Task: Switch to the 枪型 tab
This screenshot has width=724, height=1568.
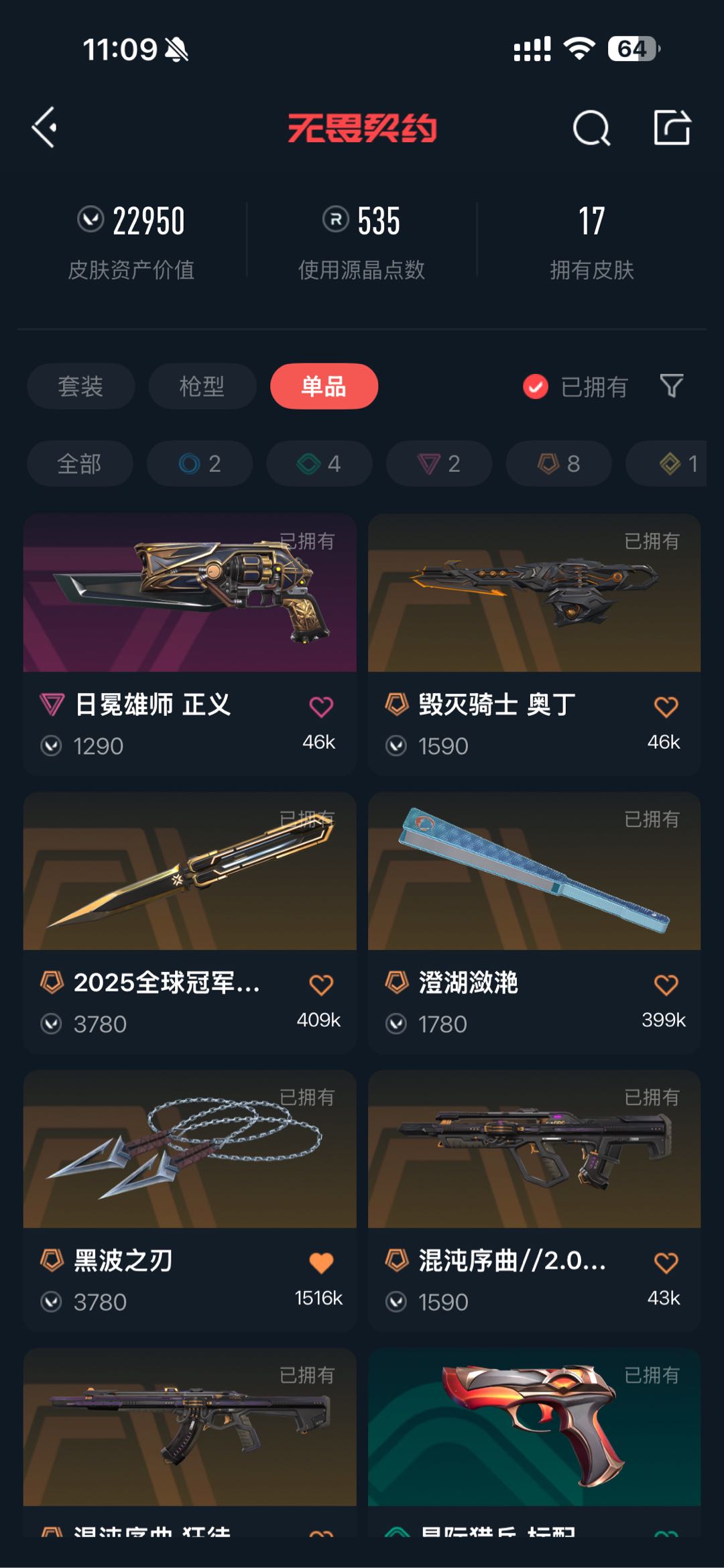Action: point(202,386)
